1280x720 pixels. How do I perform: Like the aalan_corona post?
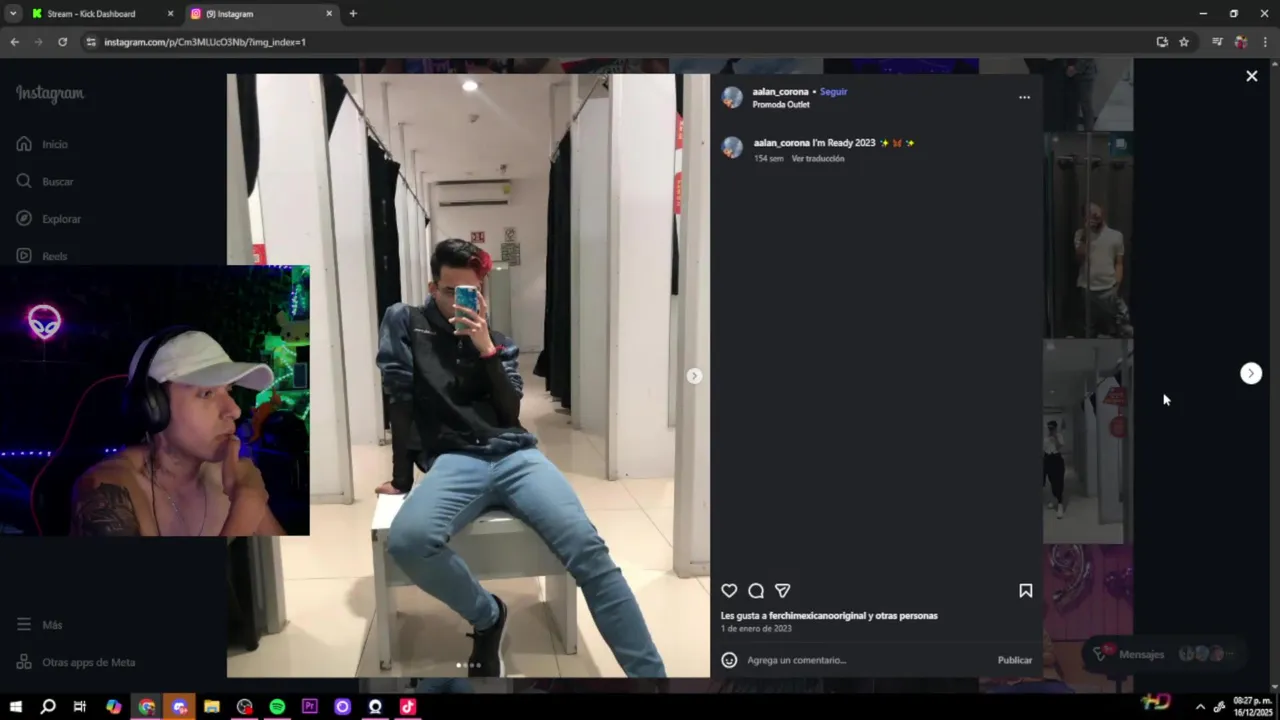click(x=729, y=591)
